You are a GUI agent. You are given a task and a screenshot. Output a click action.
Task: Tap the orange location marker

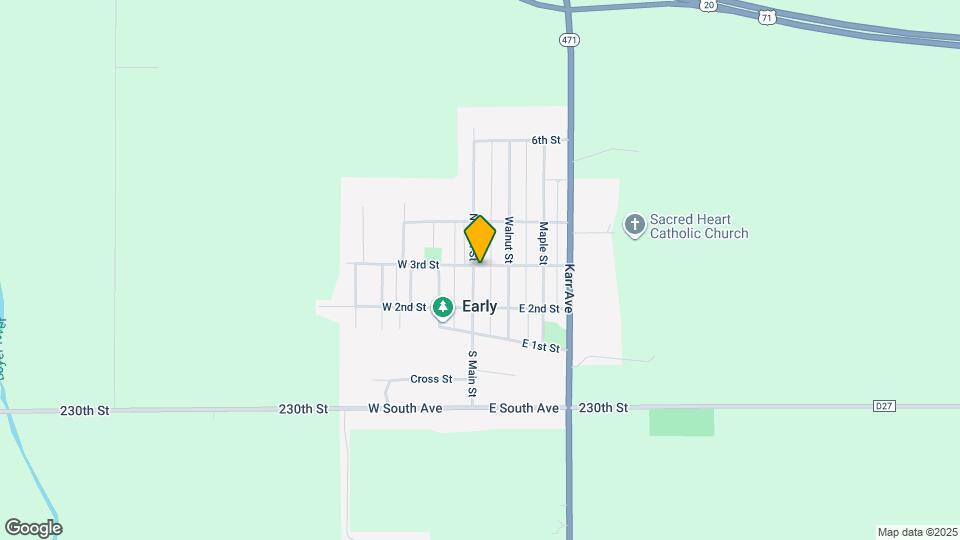[480, 239]
